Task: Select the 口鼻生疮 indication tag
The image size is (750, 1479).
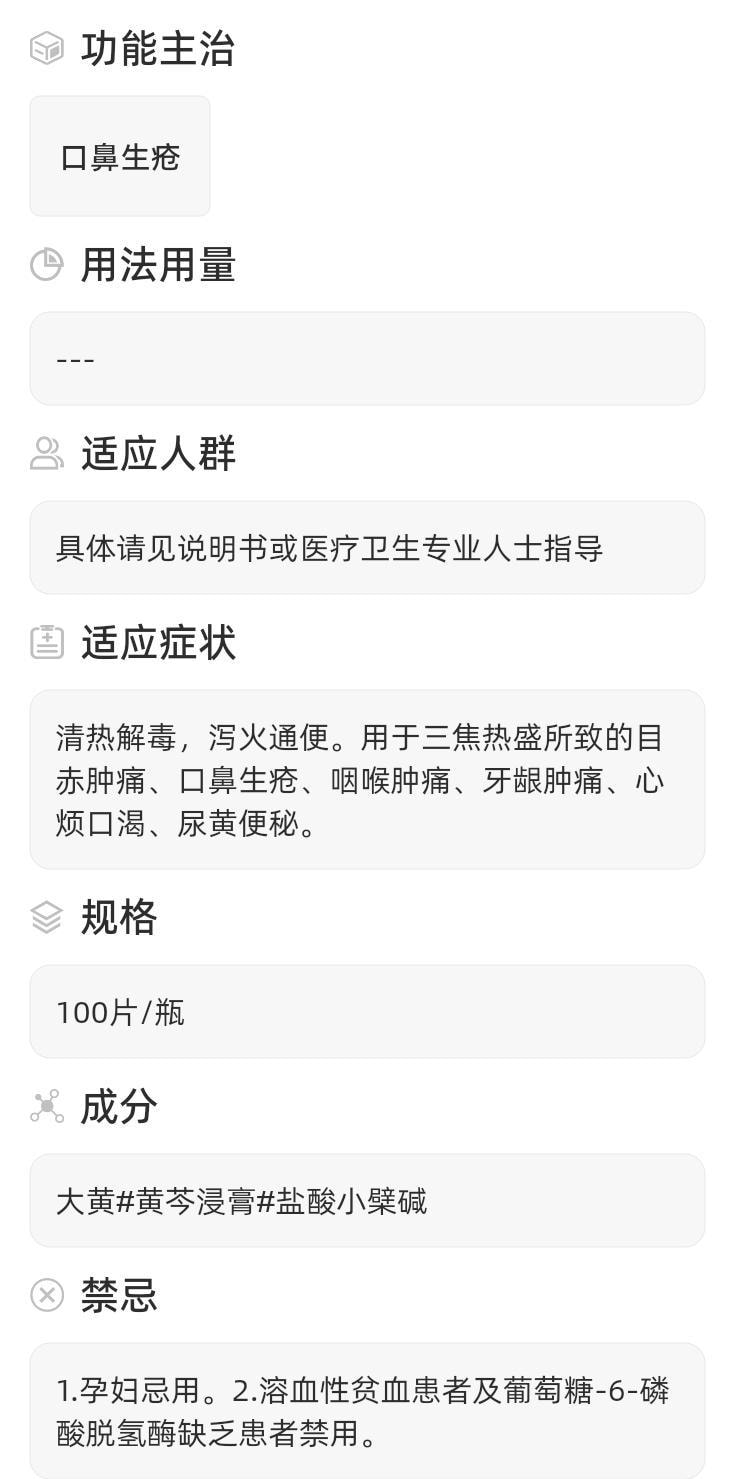Action: [x=119, y=156]
